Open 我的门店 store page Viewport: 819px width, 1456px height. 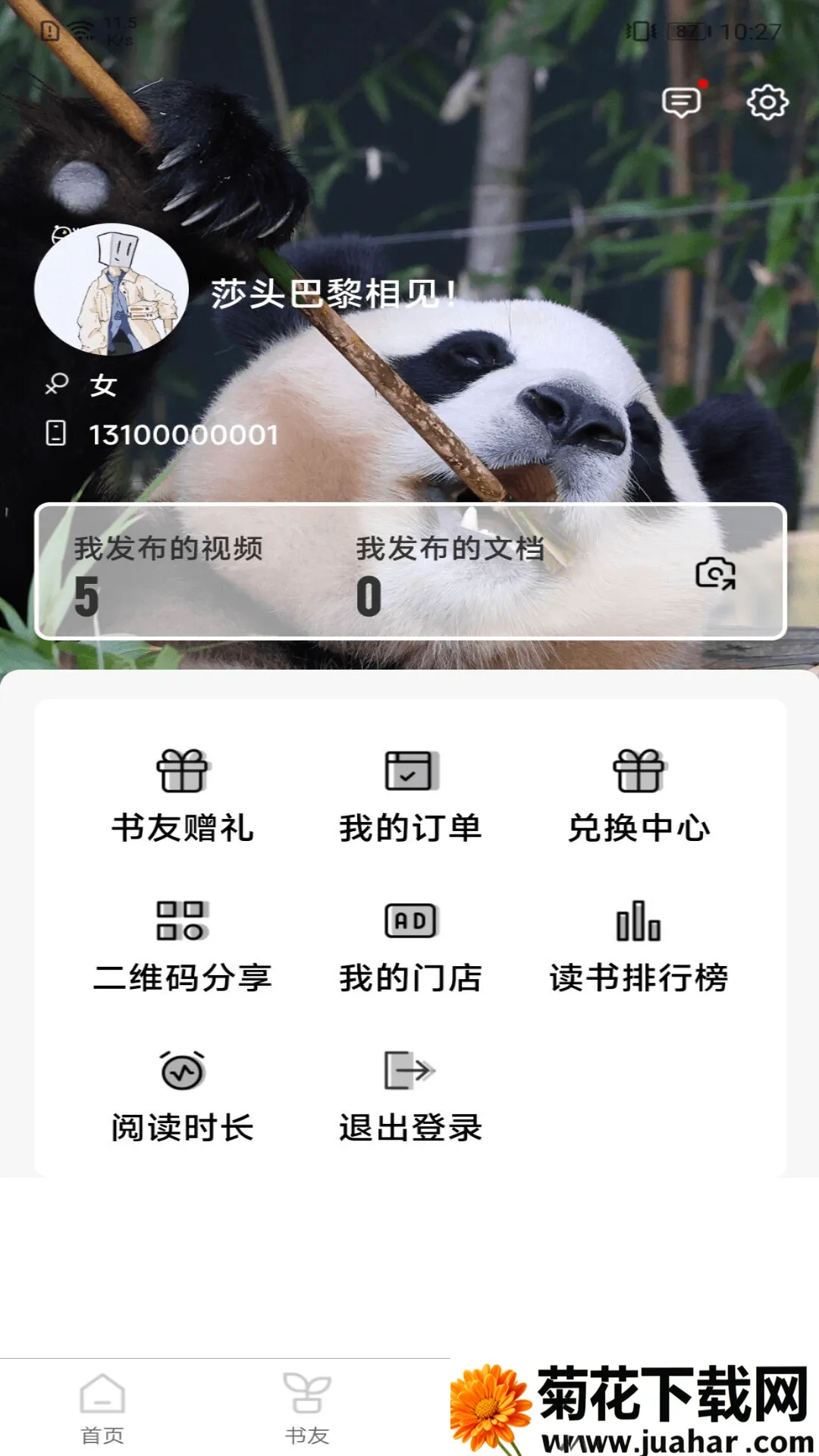pos(409,944)
